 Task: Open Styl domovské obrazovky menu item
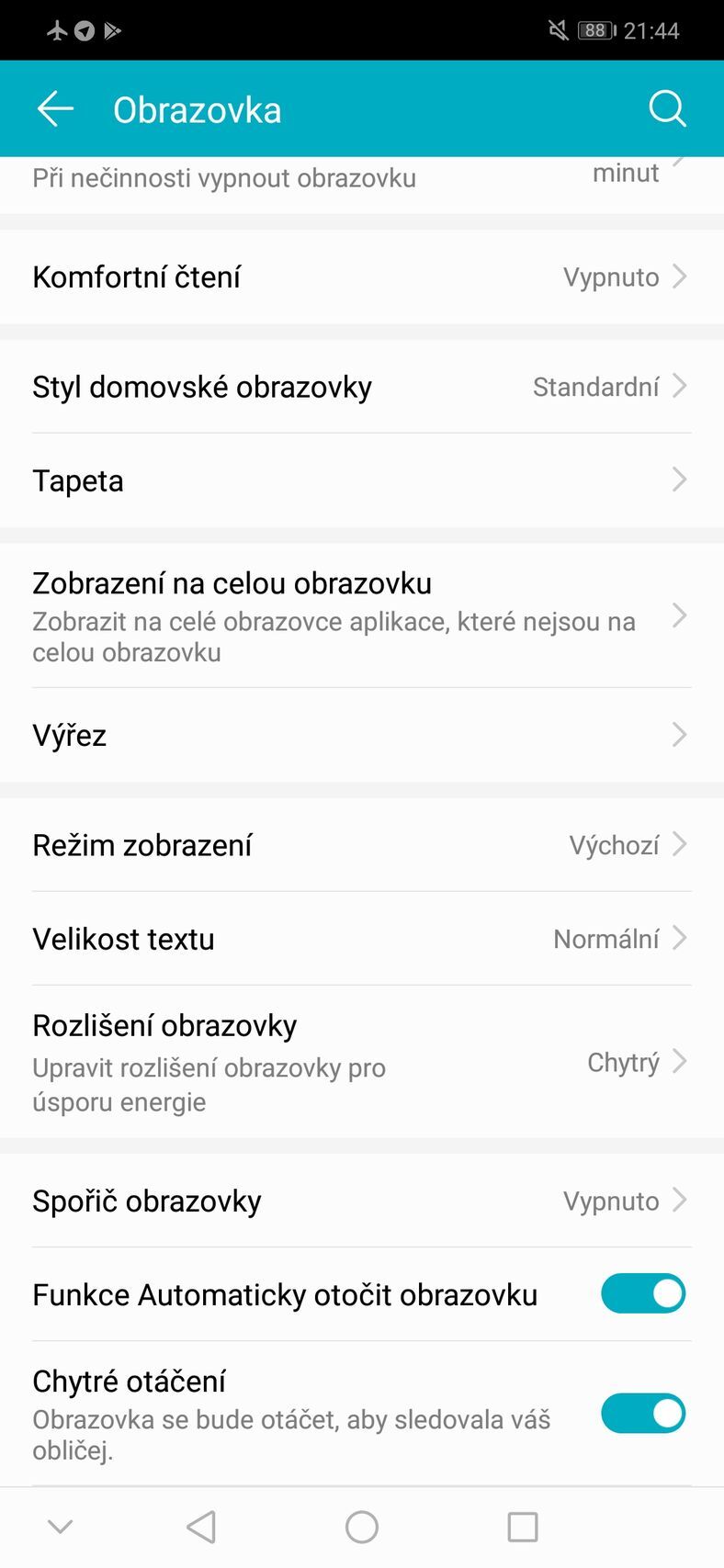[361, 387]
